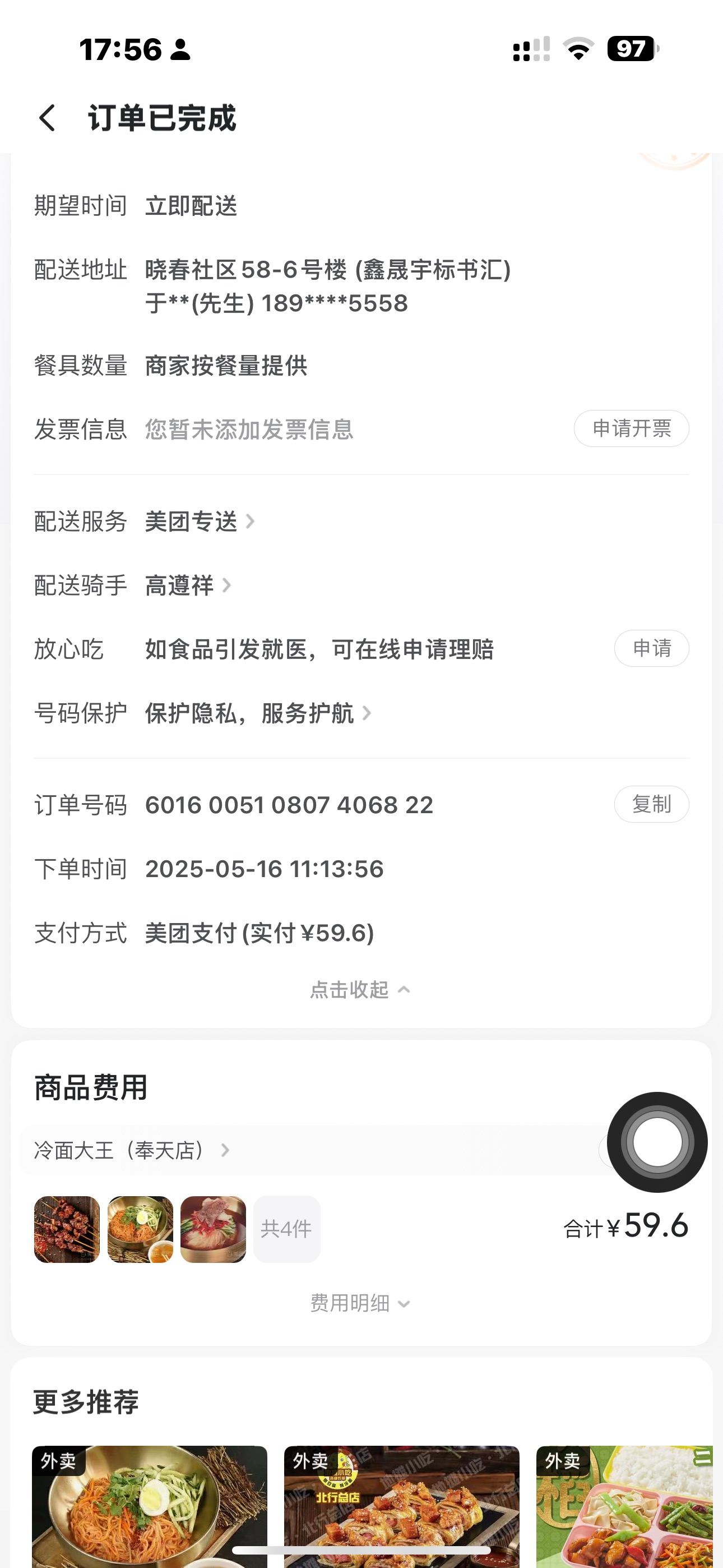Tap 申请开票 to request an invoice
Viewport: 723px width, 1568px height.
(631, 428)
